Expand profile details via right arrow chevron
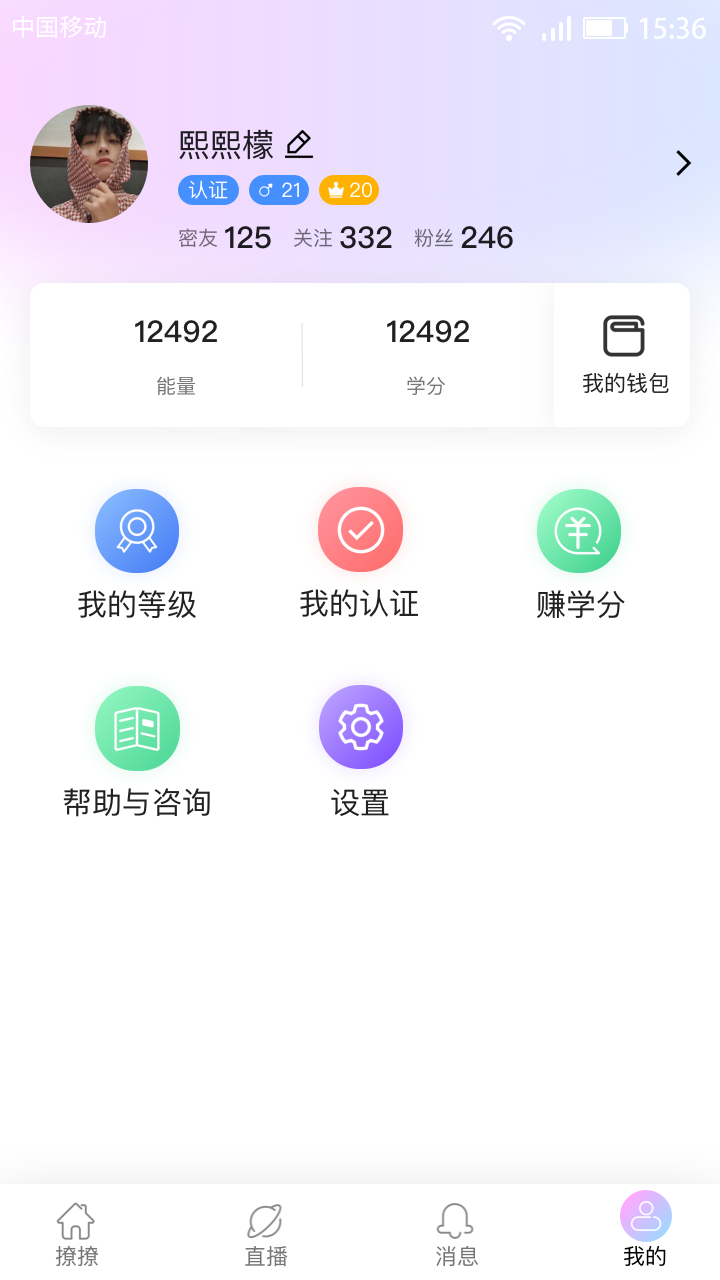Viewport: 720px width, 1280px height. point(683,162)
